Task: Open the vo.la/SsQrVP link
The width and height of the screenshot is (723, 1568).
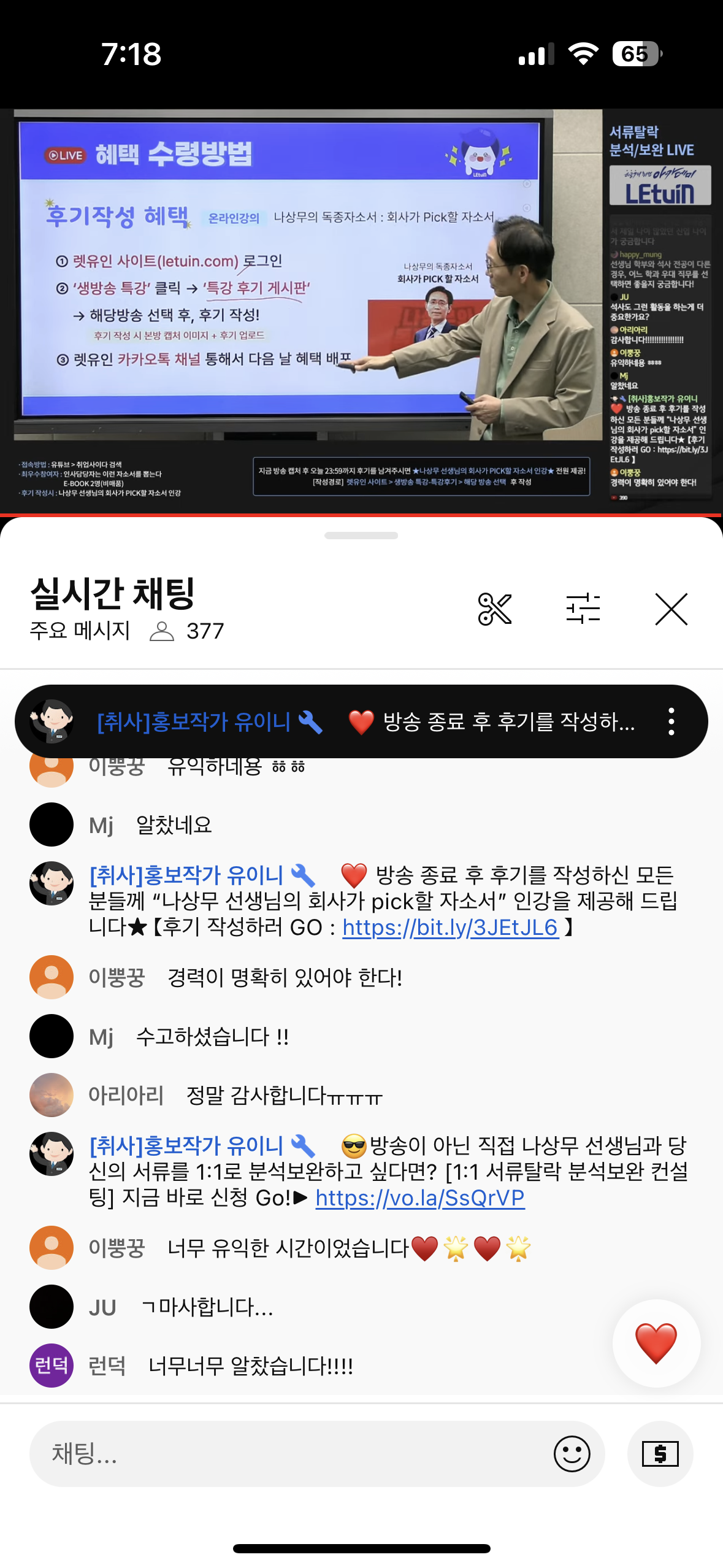Action: [420, 1197]
